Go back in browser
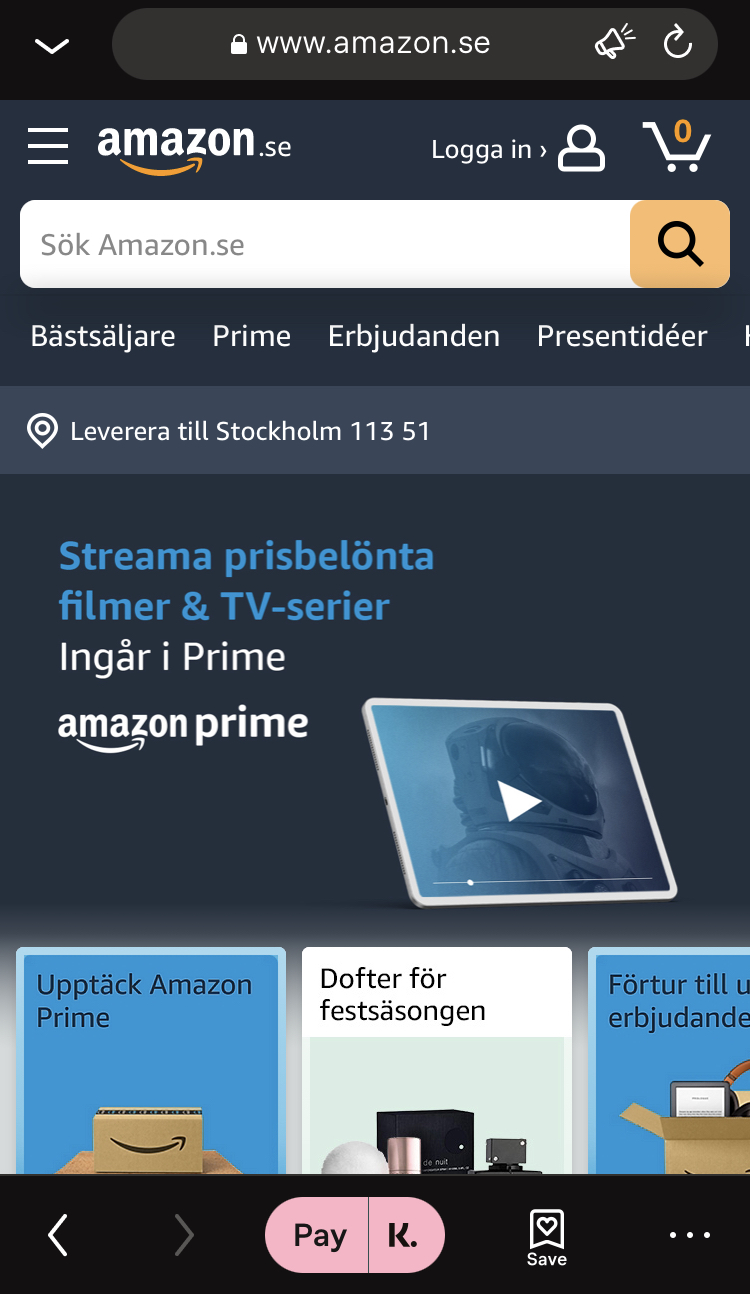 point(58,1236)
